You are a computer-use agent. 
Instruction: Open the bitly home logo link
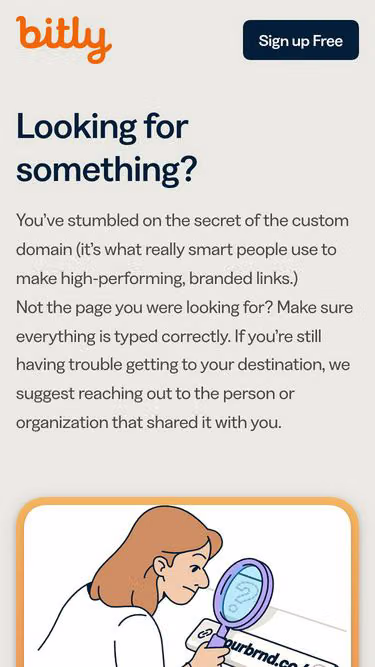(64, 40)
